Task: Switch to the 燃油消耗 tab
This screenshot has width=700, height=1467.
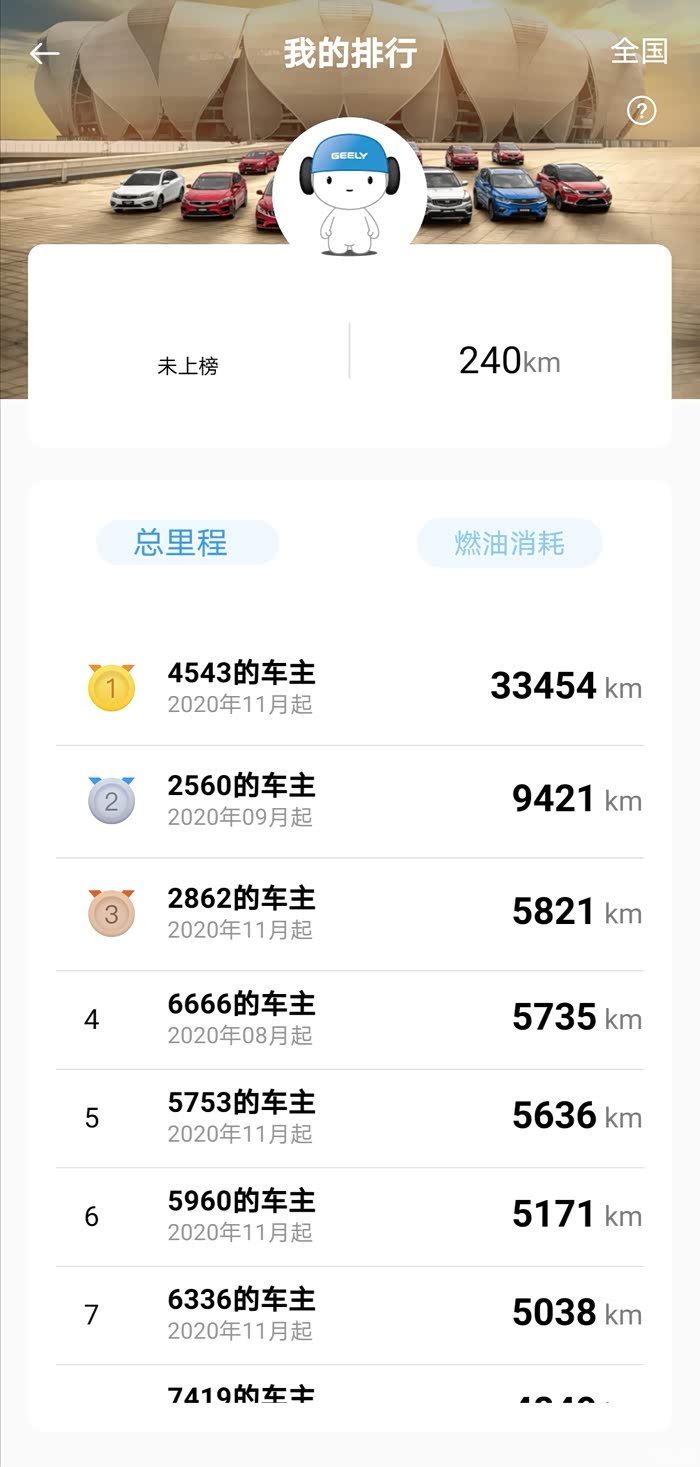Action: pyautogui.click(x=509, y=543)
